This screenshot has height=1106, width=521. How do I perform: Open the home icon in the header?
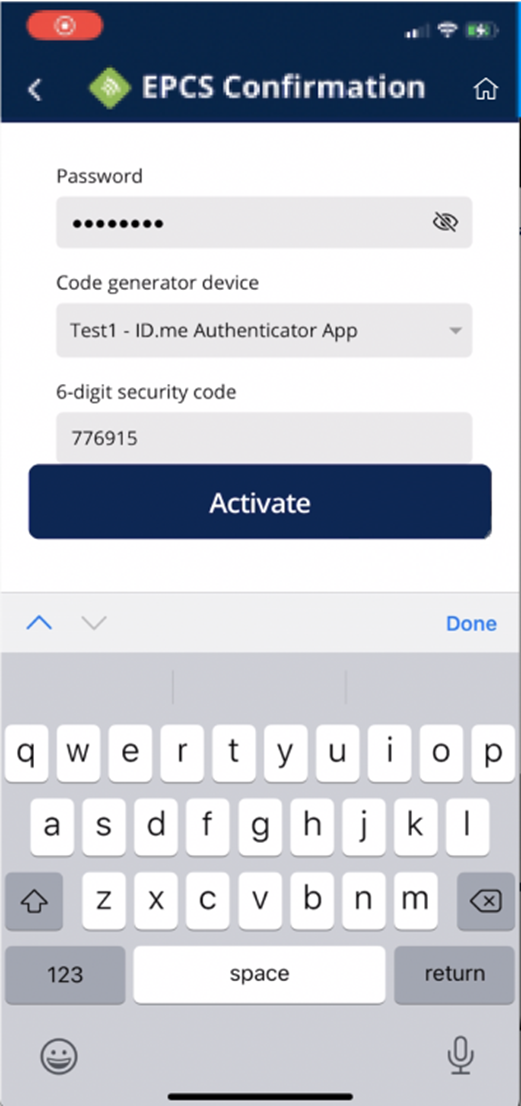click(485, 89)
